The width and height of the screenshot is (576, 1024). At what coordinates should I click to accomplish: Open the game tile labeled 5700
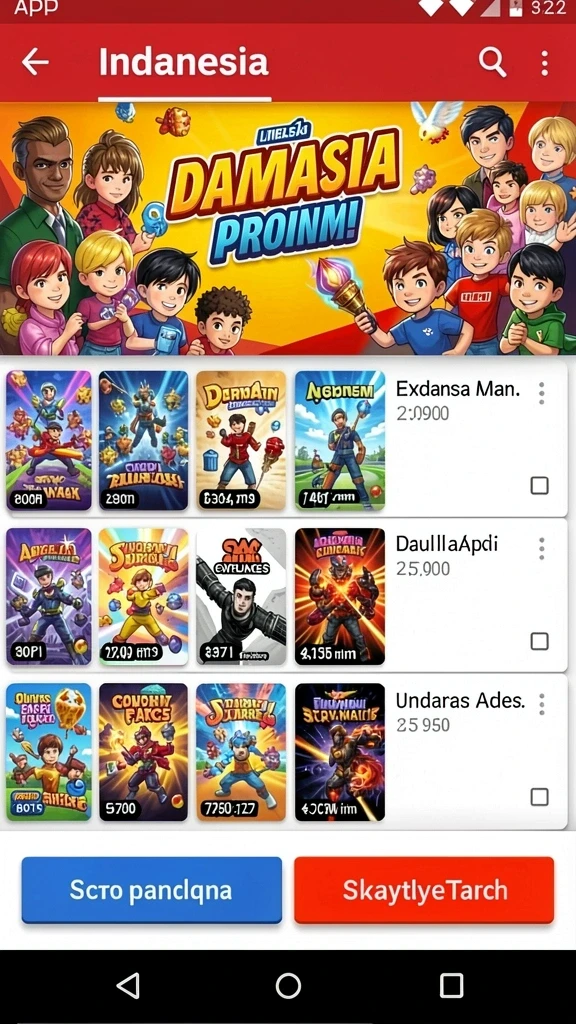[143, 752]
